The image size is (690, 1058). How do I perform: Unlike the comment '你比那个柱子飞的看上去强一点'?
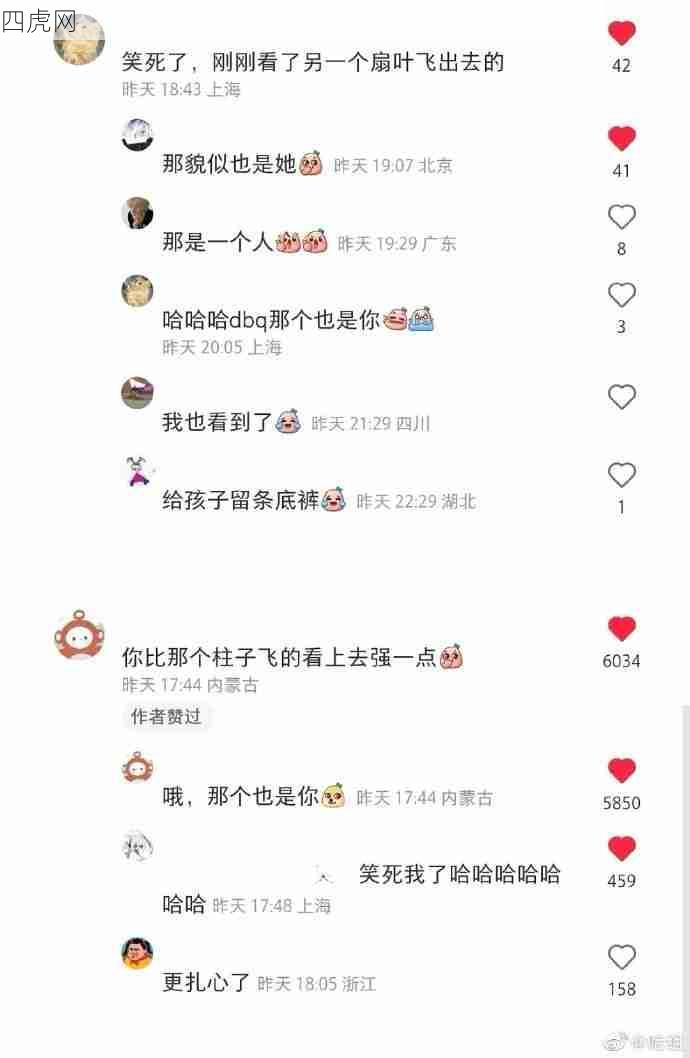click(x=622, y=629)
